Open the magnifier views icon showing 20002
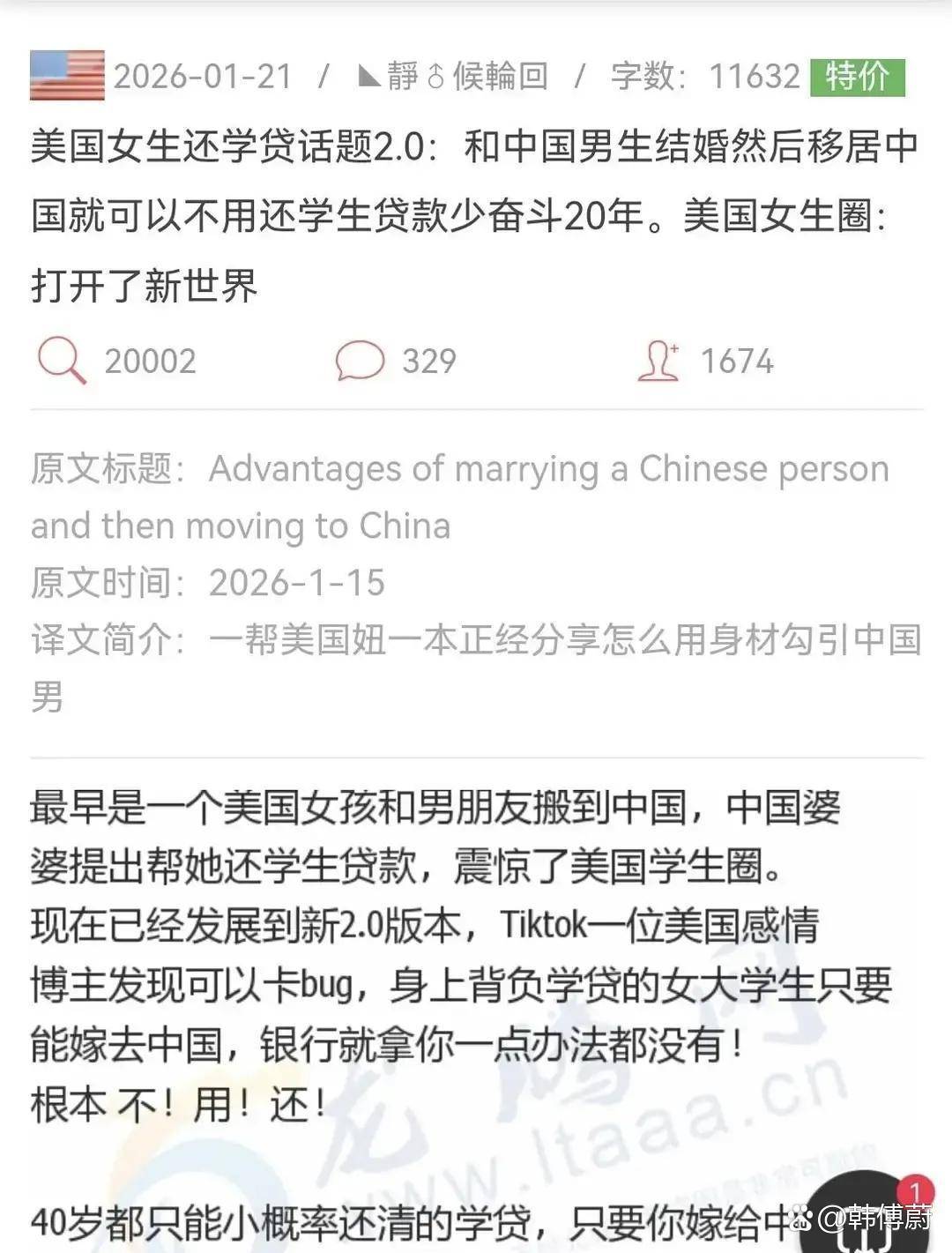The height and width of the screenshot is (1253, 952). (60, 361)
